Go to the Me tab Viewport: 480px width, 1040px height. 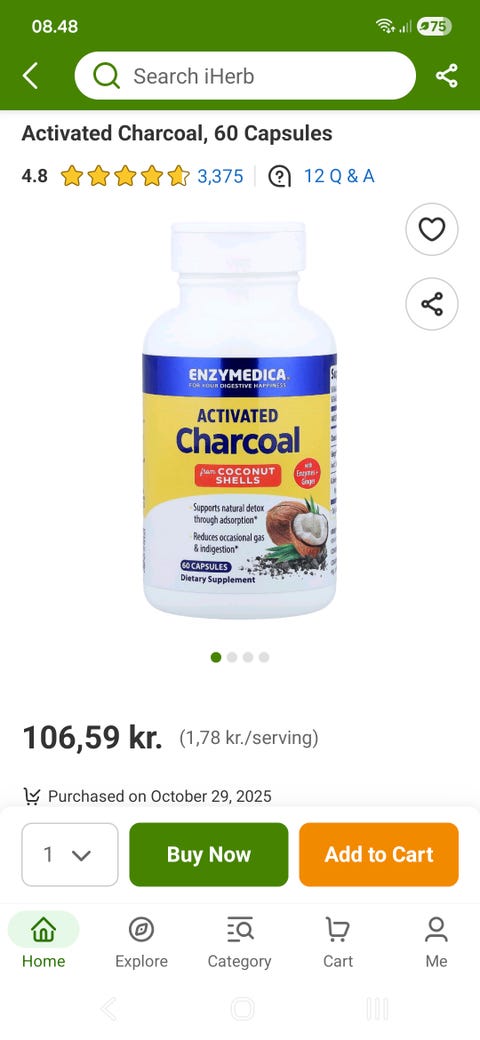(x=436, y=942)
